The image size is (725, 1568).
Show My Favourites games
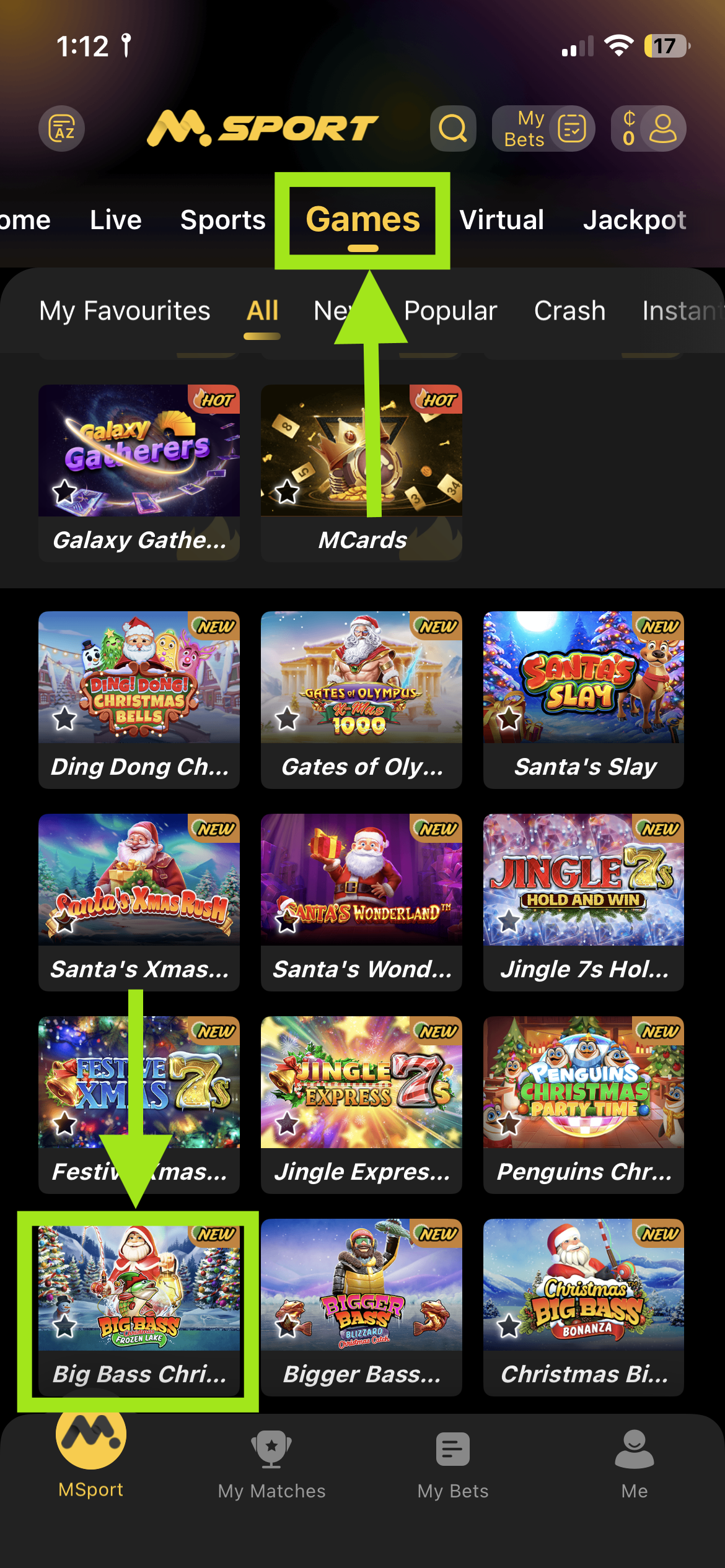(x=125, y=311)
